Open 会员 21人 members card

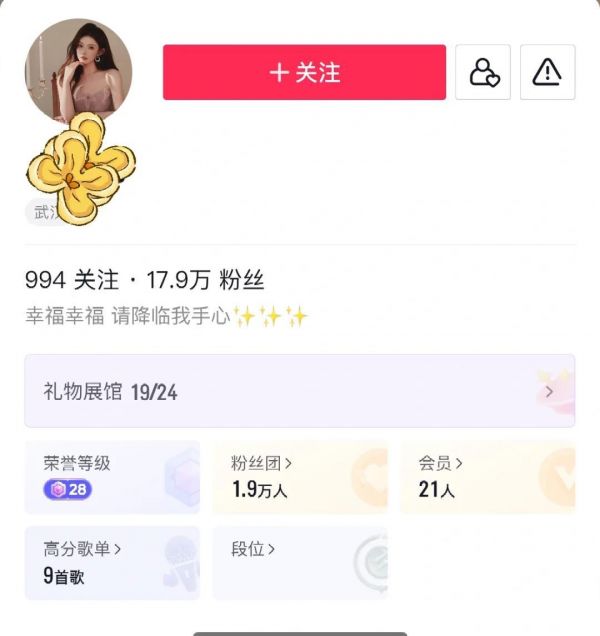click(487, 477)
